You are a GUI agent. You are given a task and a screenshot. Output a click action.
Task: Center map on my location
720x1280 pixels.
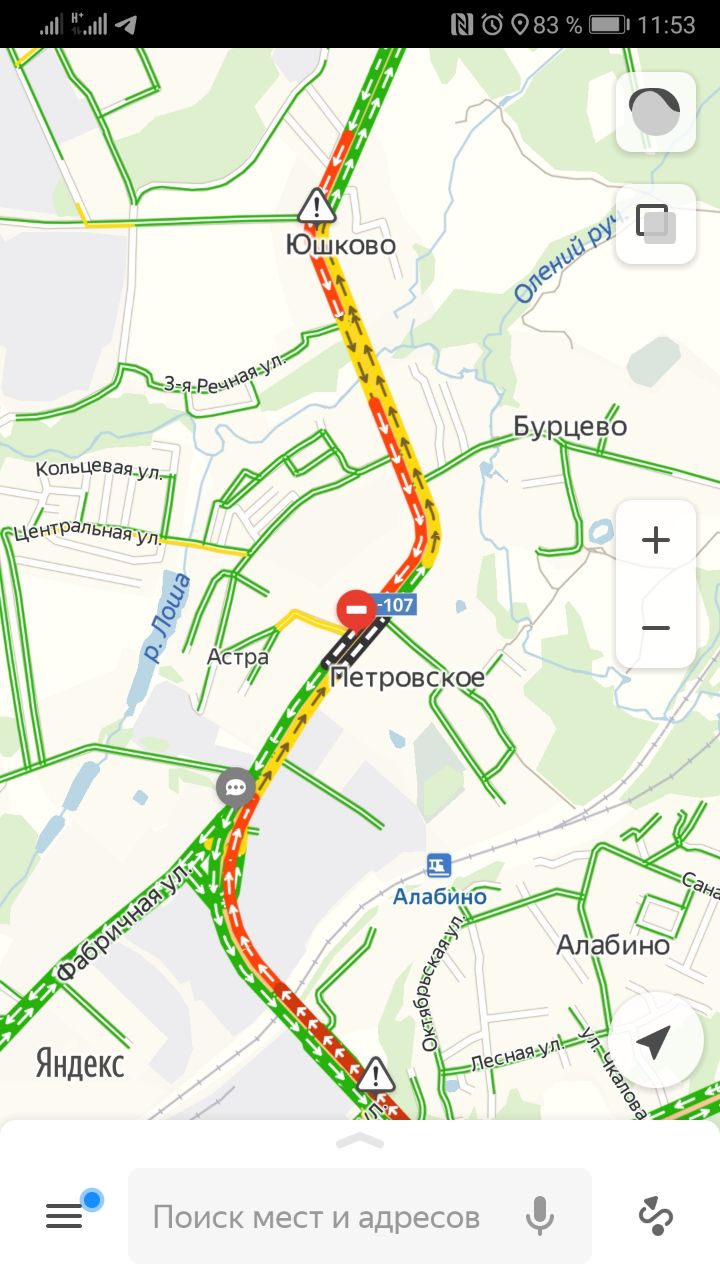(x=653, y=1043)
